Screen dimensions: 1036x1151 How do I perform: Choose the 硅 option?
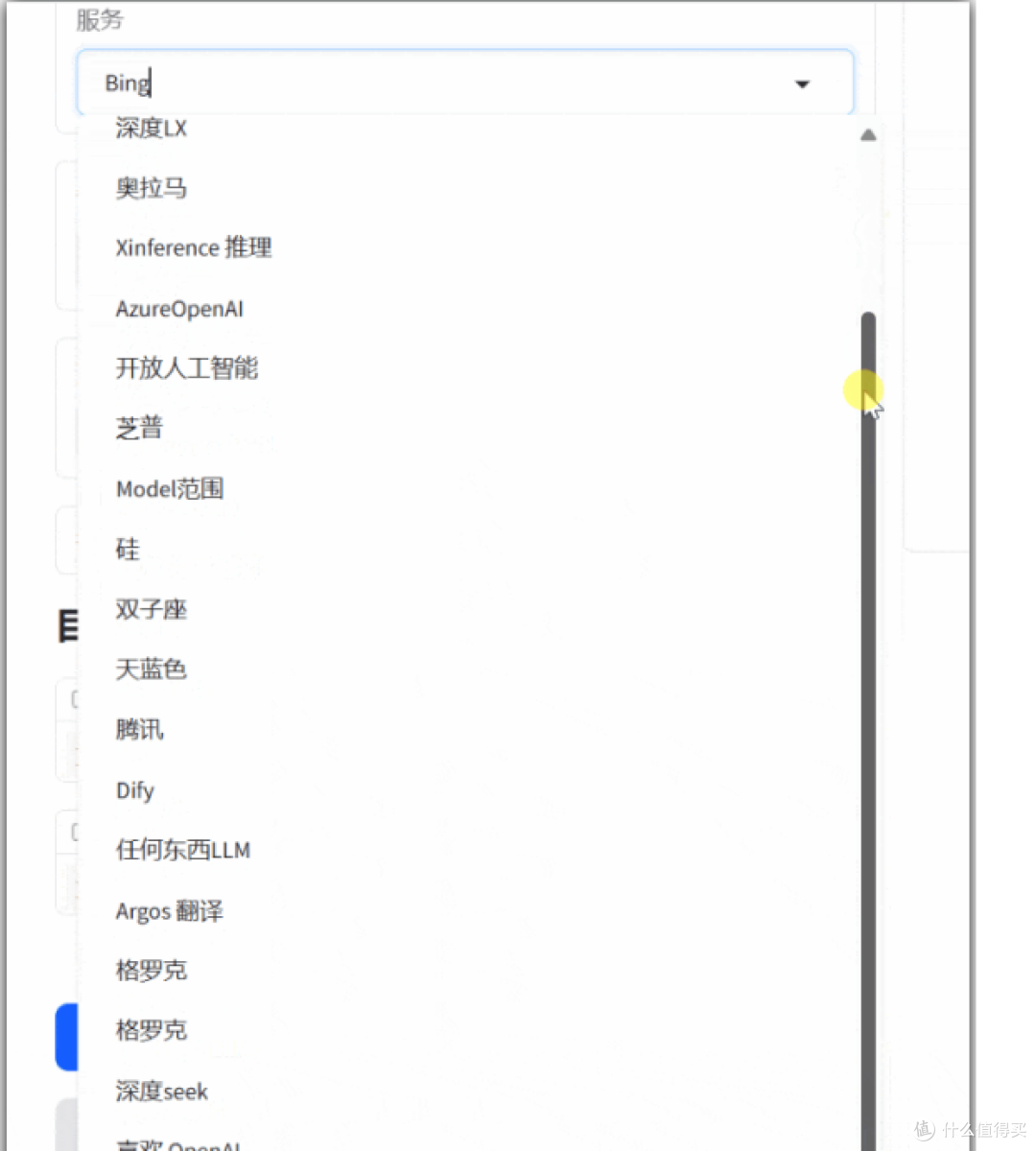point(128,550)
